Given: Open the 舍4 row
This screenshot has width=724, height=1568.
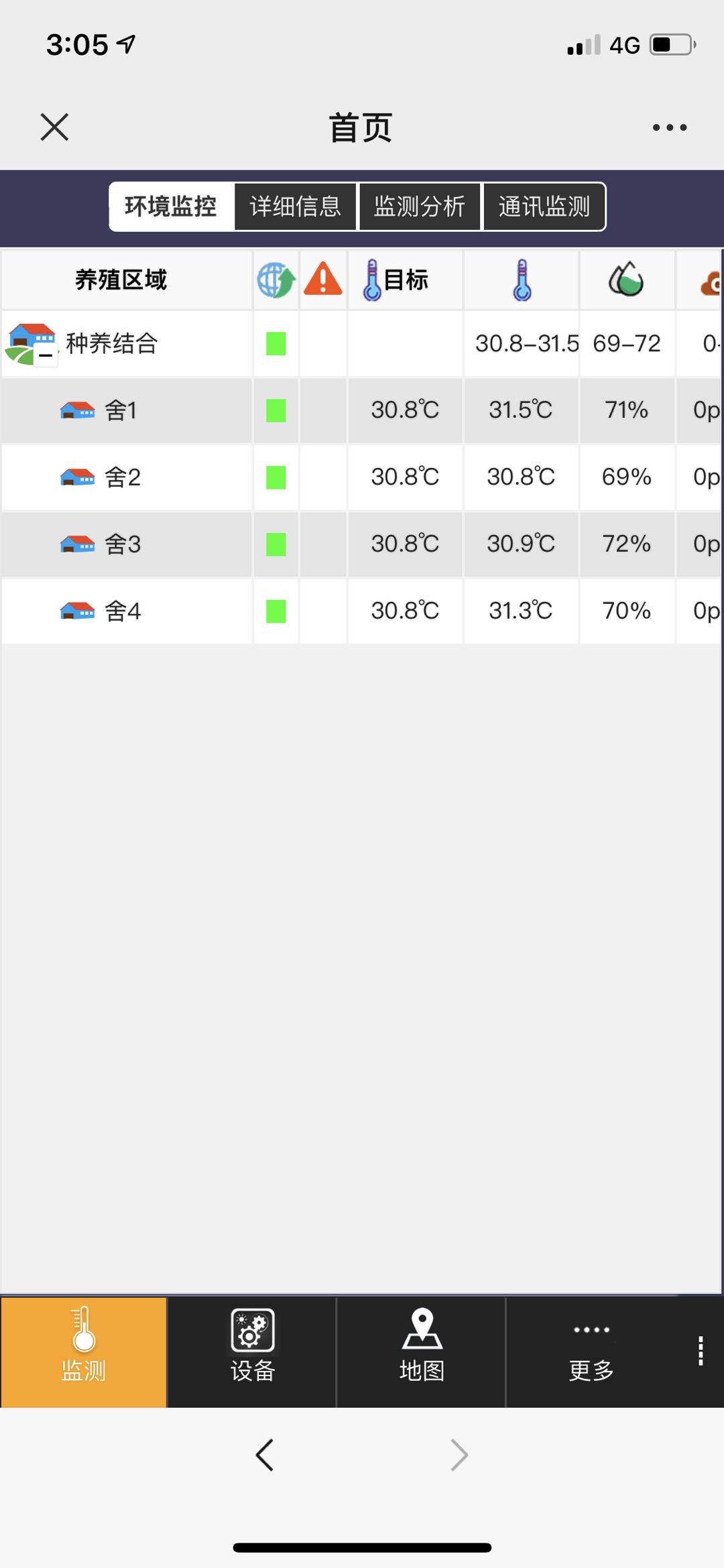Looking at the screenshot, I should click(361, 611).
